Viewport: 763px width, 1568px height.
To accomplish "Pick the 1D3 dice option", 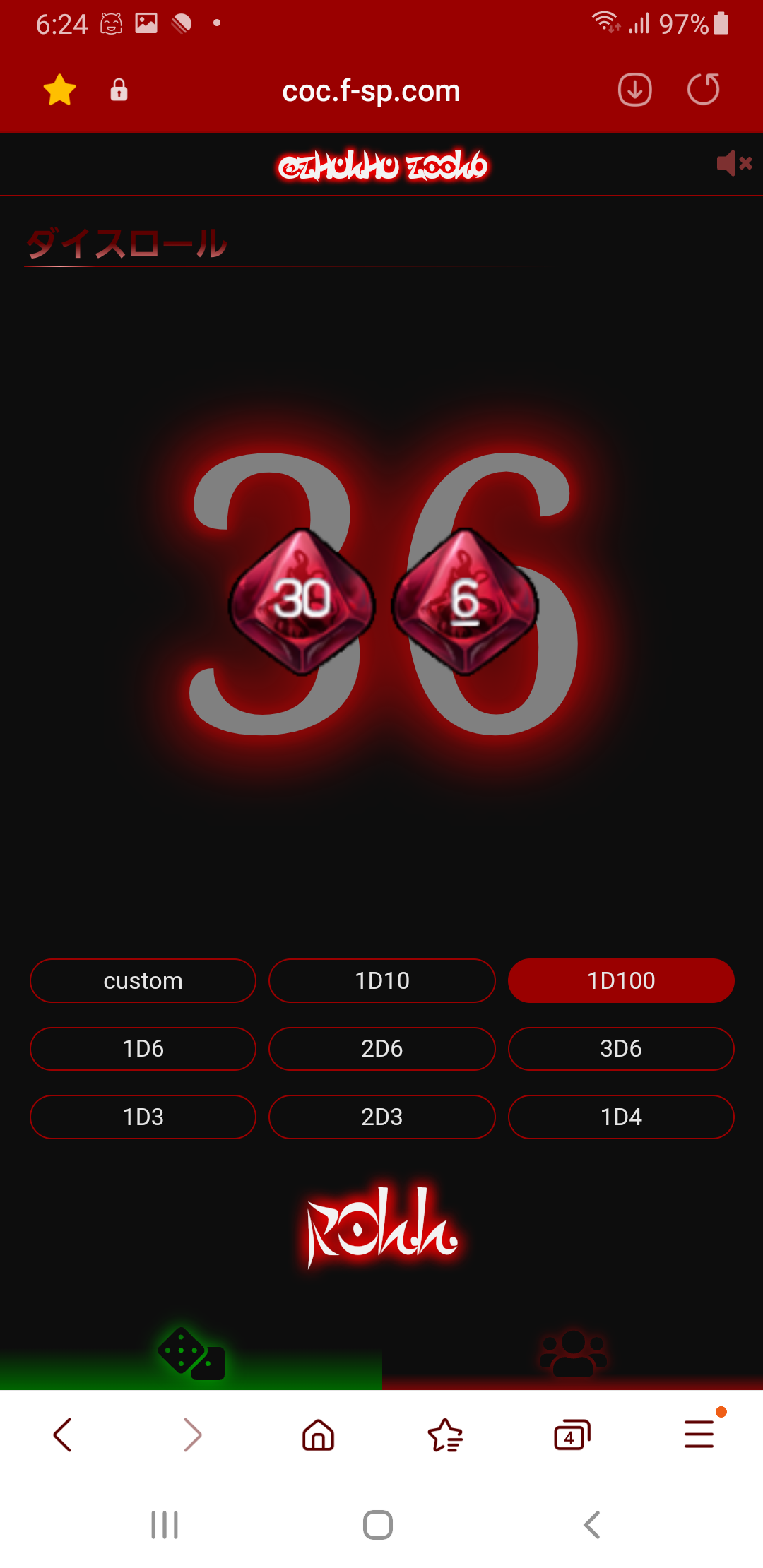I will [x=143, y=1117].
